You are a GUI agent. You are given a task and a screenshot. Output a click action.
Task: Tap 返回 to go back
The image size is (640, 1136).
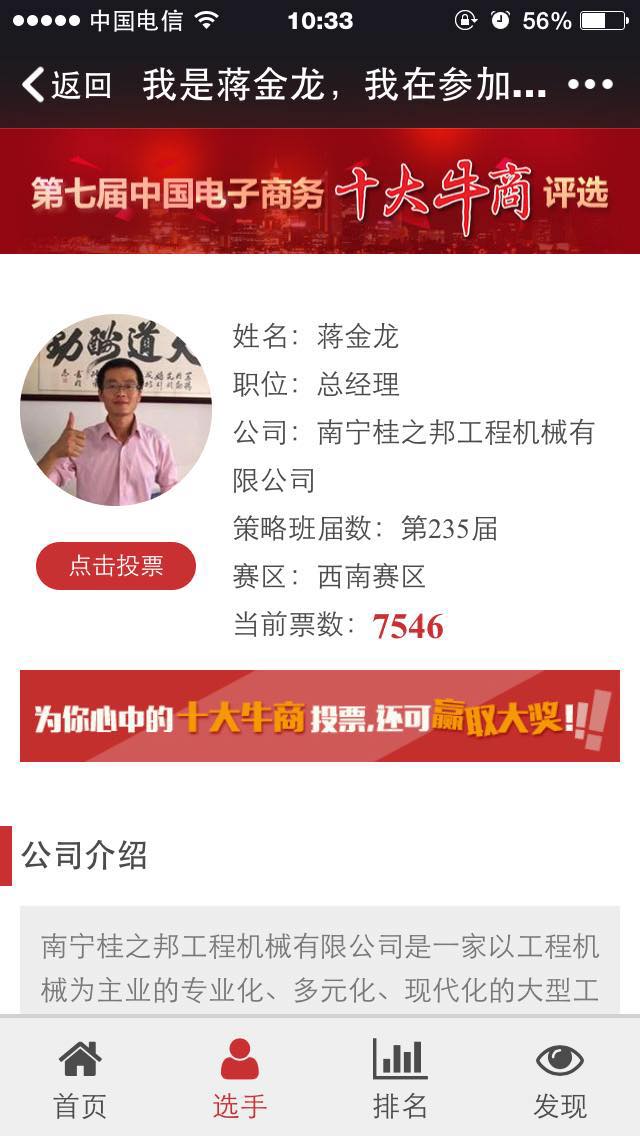(66, 85)
